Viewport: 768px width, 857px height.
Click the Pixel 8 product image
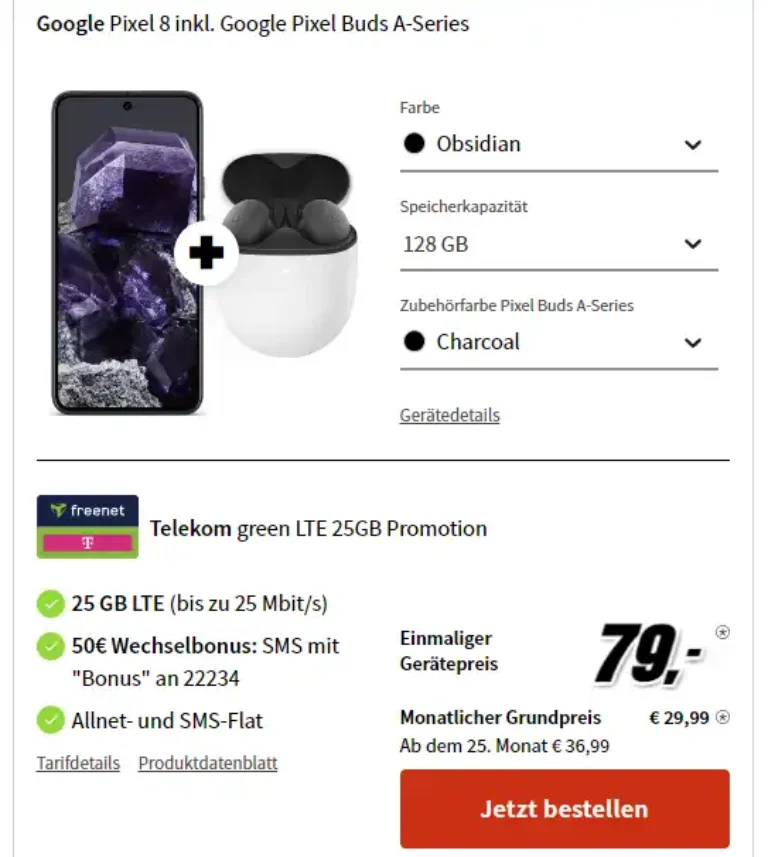128,250
